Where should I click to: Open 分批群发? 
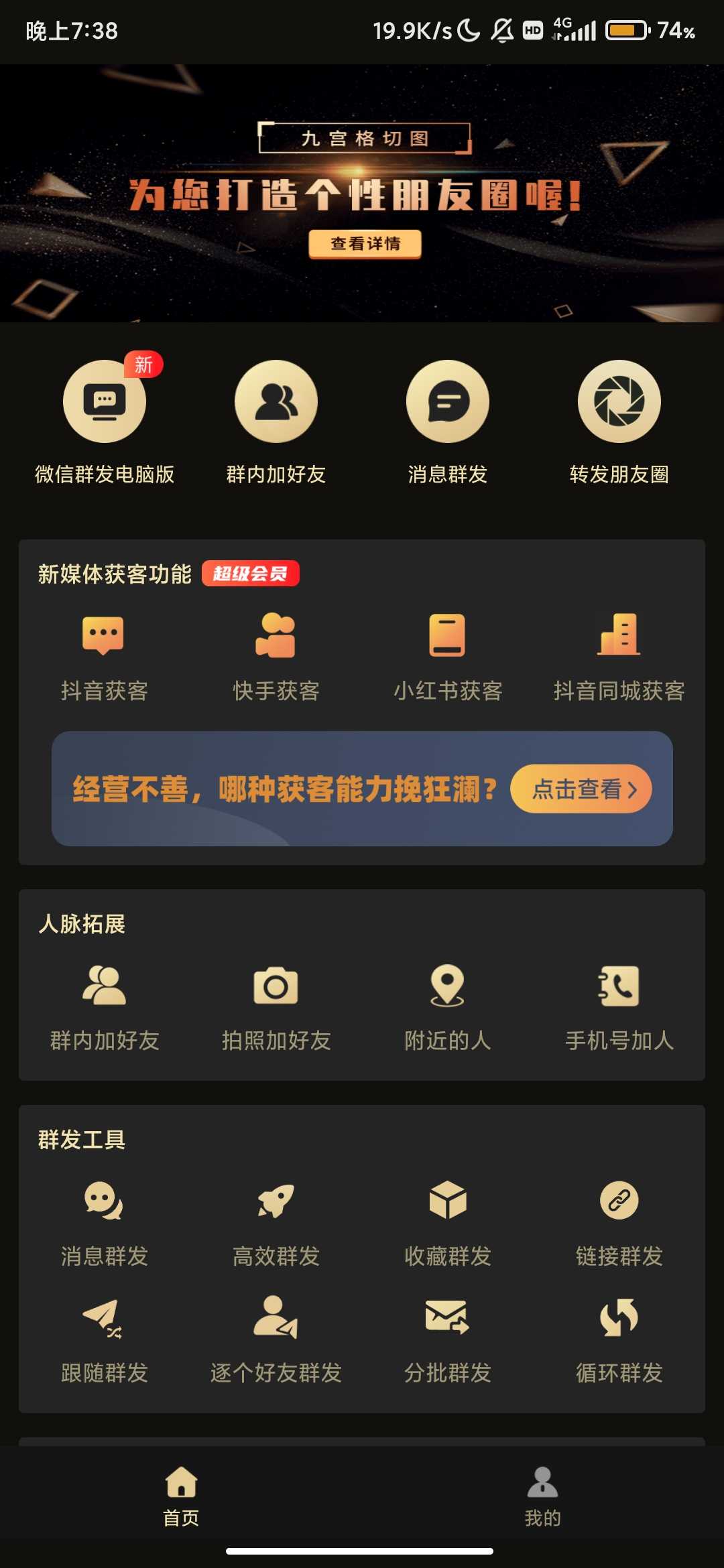447,1337
